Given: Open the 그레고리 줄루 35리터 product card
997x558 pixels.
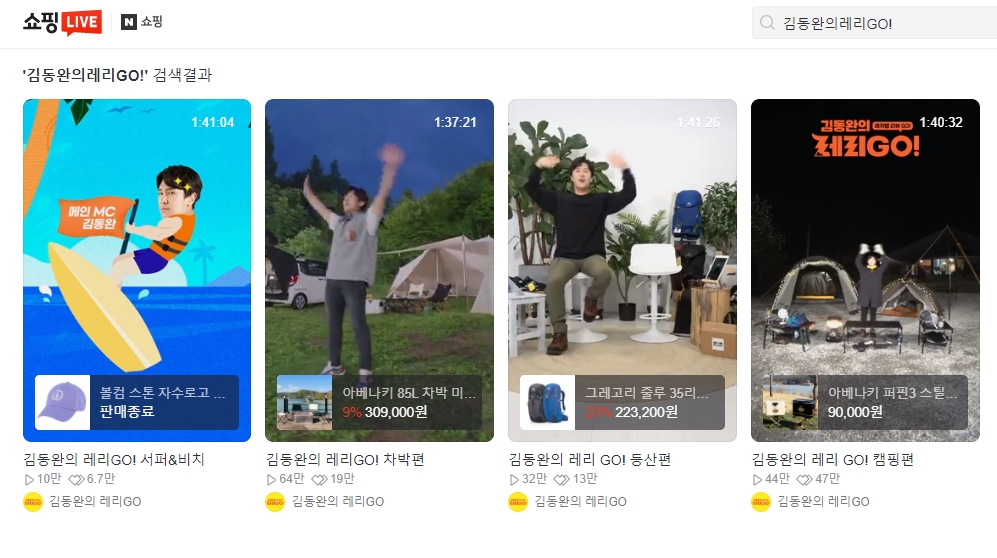Looking at the screenshot, I should [622, 402].
